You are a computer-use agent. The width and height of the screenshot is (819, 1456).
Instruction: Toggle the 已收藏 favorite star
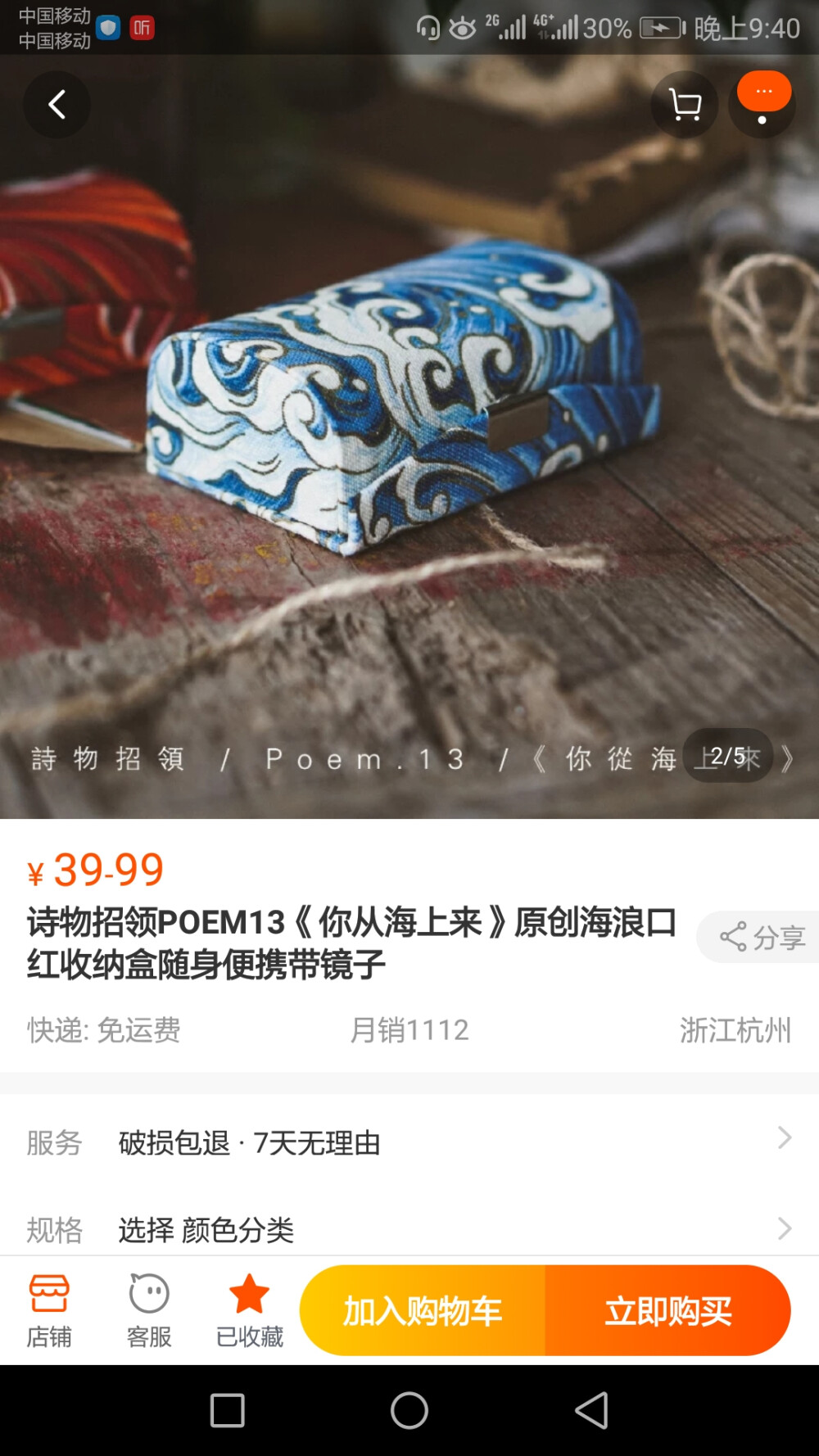[249, 1310]
